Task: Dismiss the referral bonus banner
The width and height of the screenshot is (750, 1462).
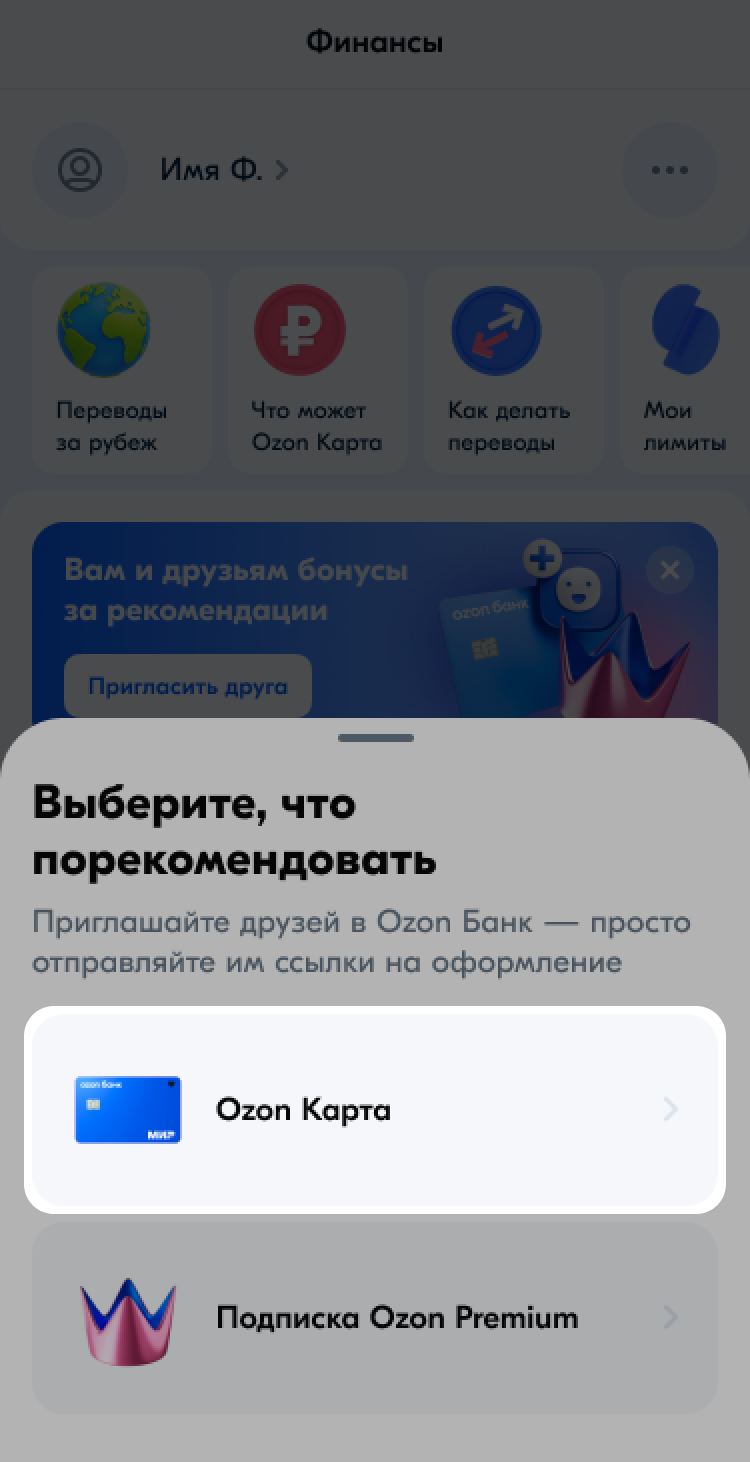Action: coord(669,570)
